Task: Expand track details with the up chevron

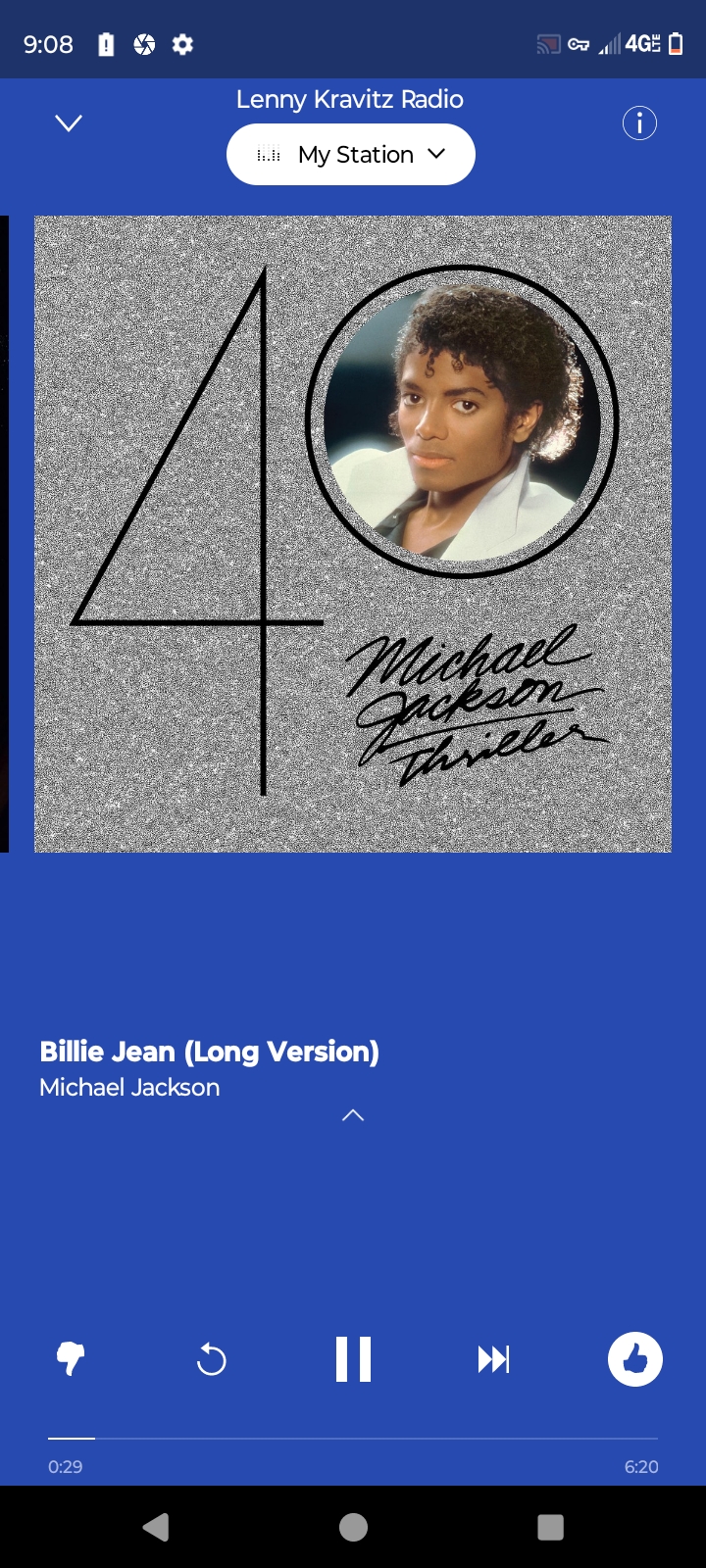Action: point(353,1115)
